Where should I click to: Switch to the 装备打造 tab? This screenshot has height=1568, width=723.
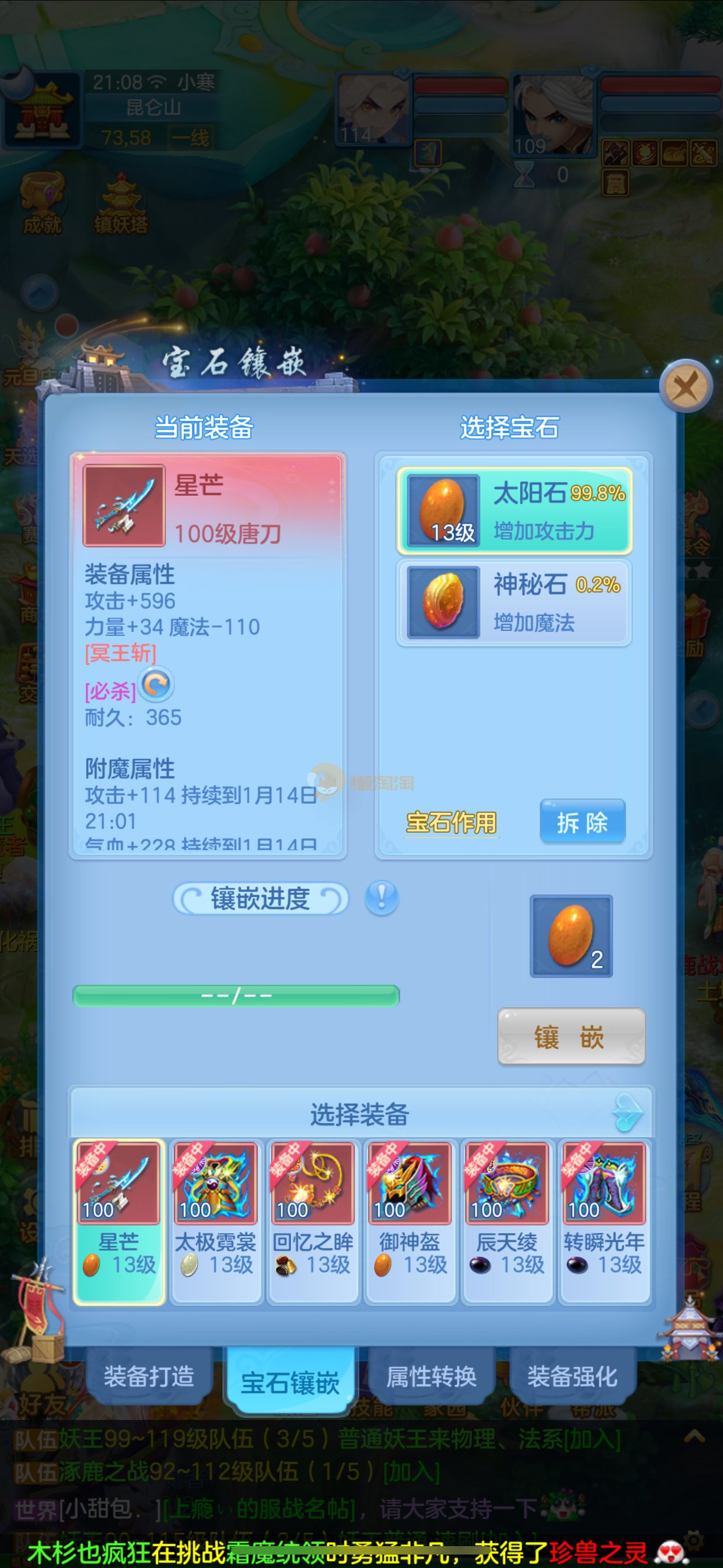point(149,1376)
